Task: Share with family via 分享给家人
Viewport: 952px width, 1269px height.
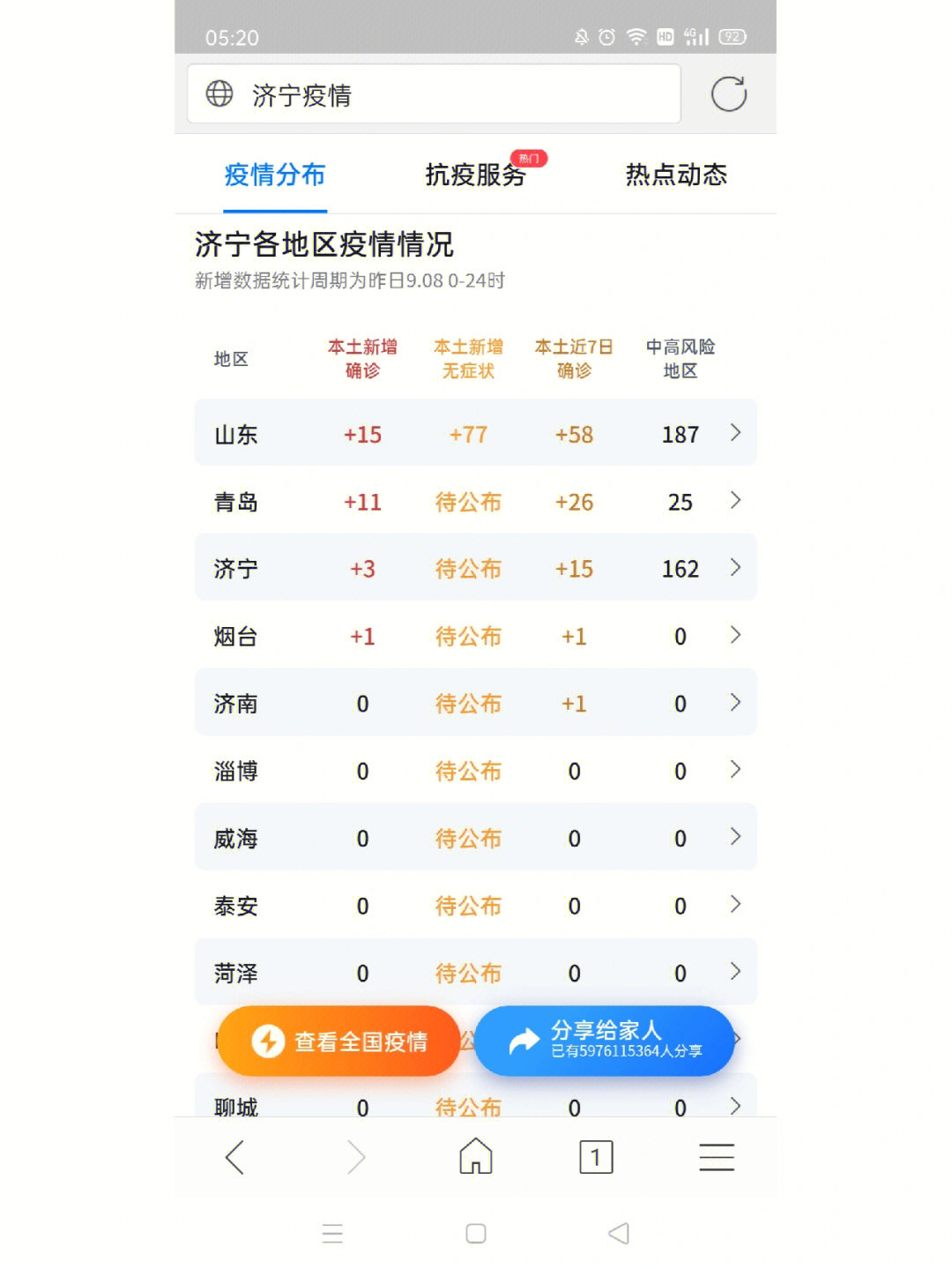Action: 605,1041
